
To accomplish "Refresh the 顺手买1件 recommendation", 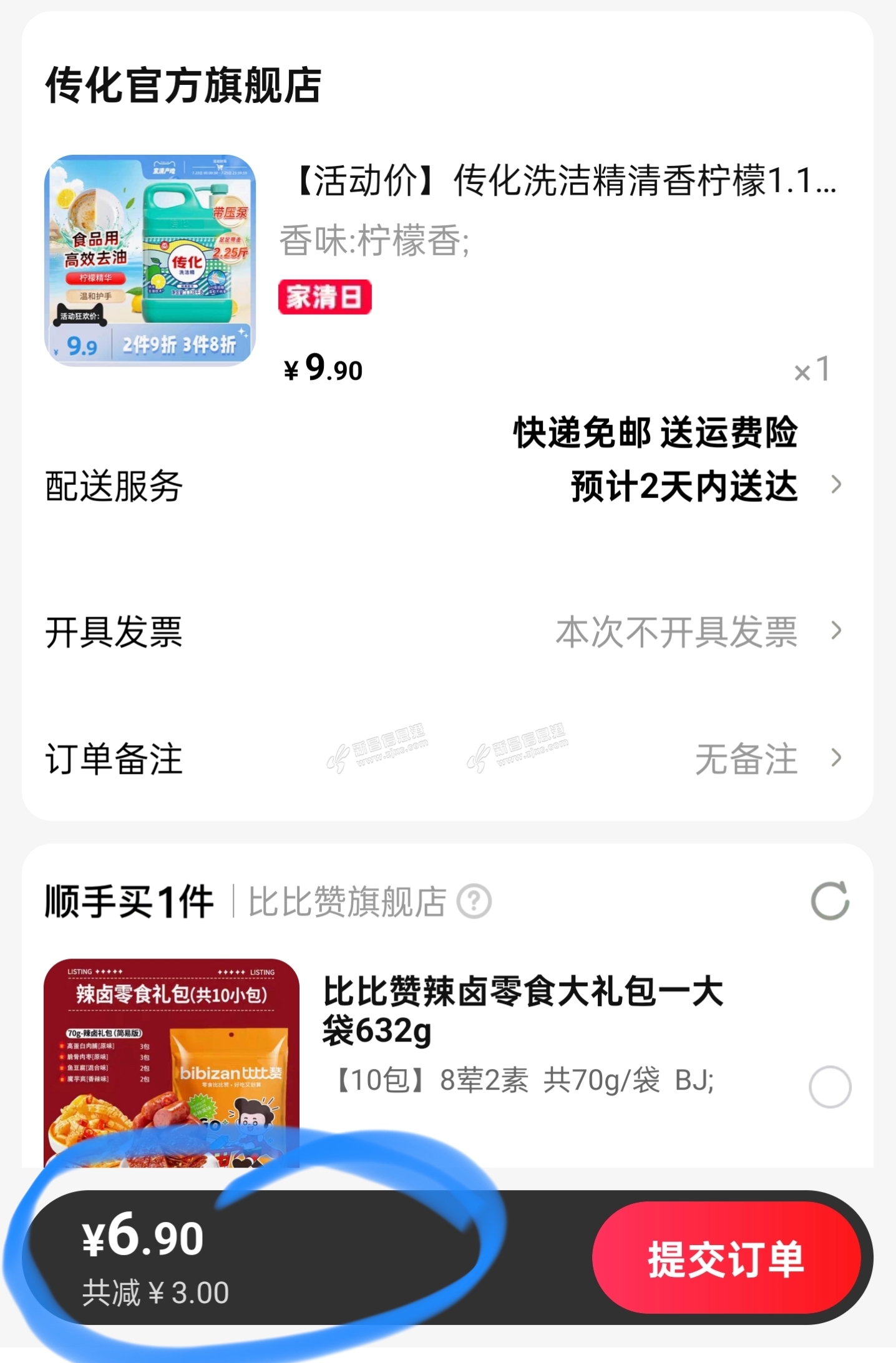I will (x=829, y=901).
